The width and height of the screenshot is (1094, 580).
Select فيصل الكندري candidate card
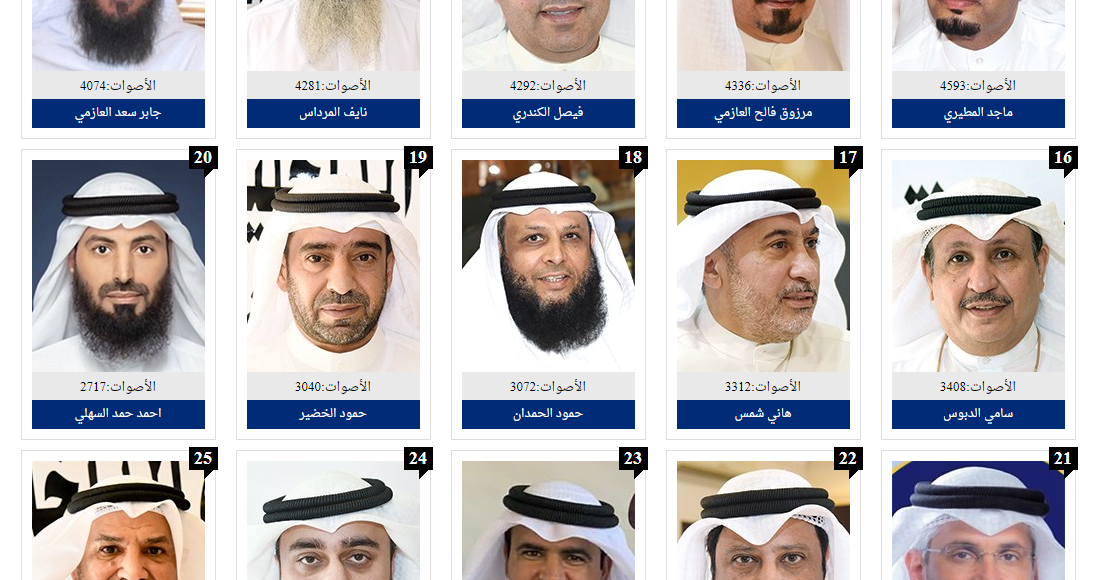point(548,60)
